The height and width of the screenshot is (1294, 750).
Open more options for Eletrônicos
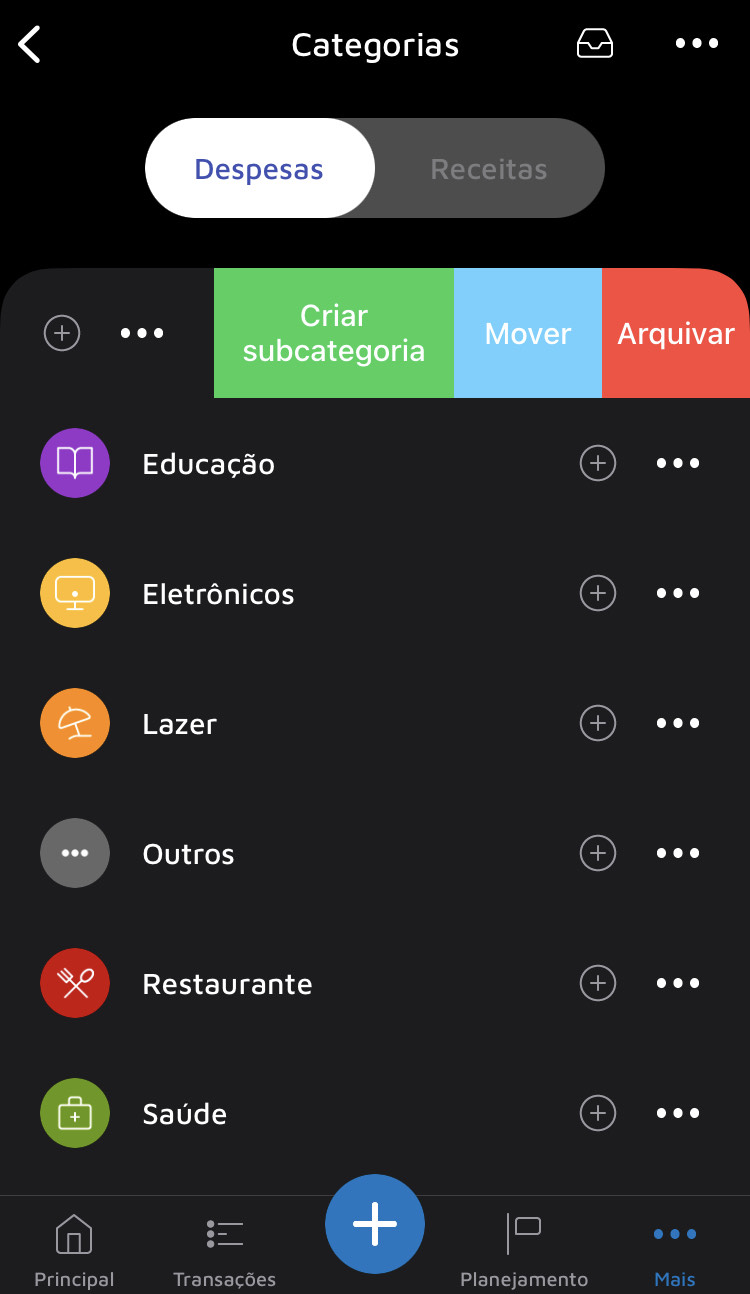(x=678, y=593)
